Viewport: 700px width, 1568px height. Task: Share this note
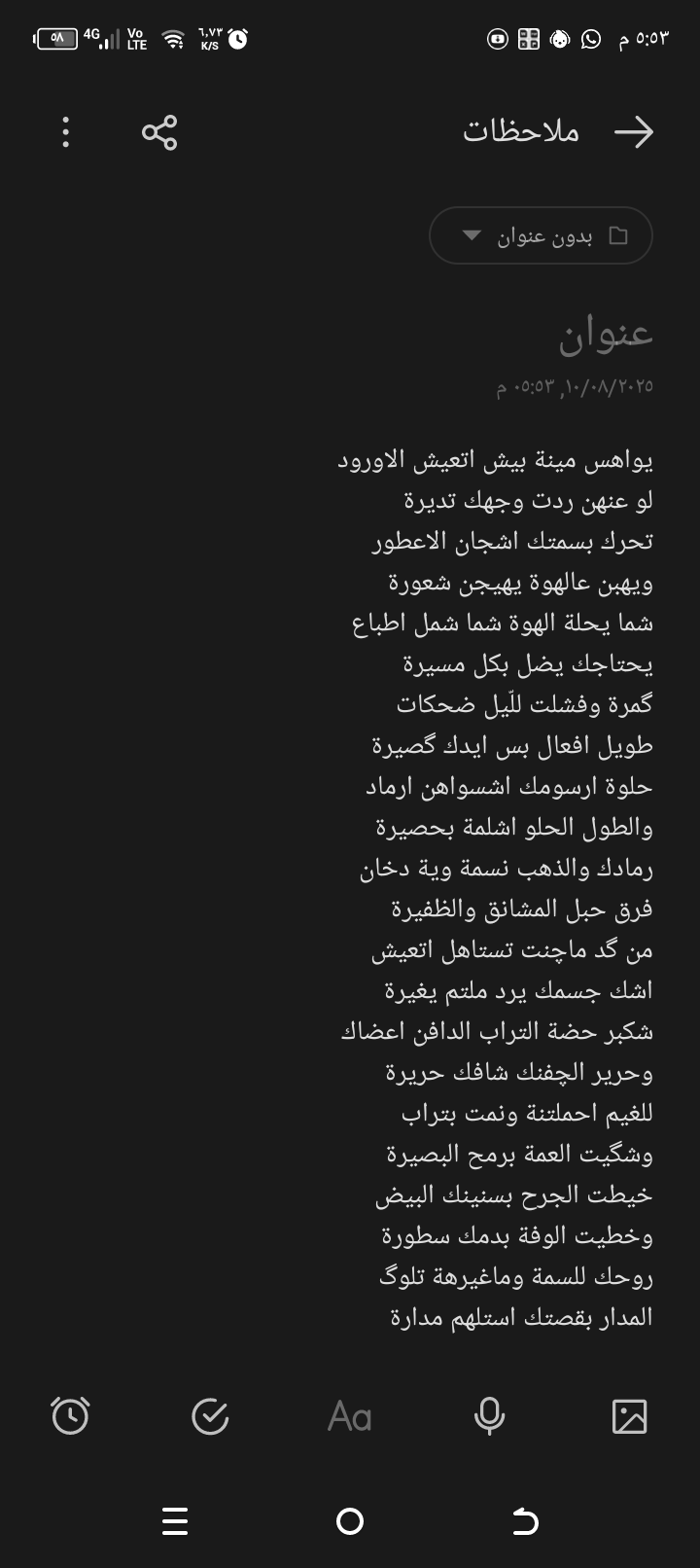coord(159,132)
